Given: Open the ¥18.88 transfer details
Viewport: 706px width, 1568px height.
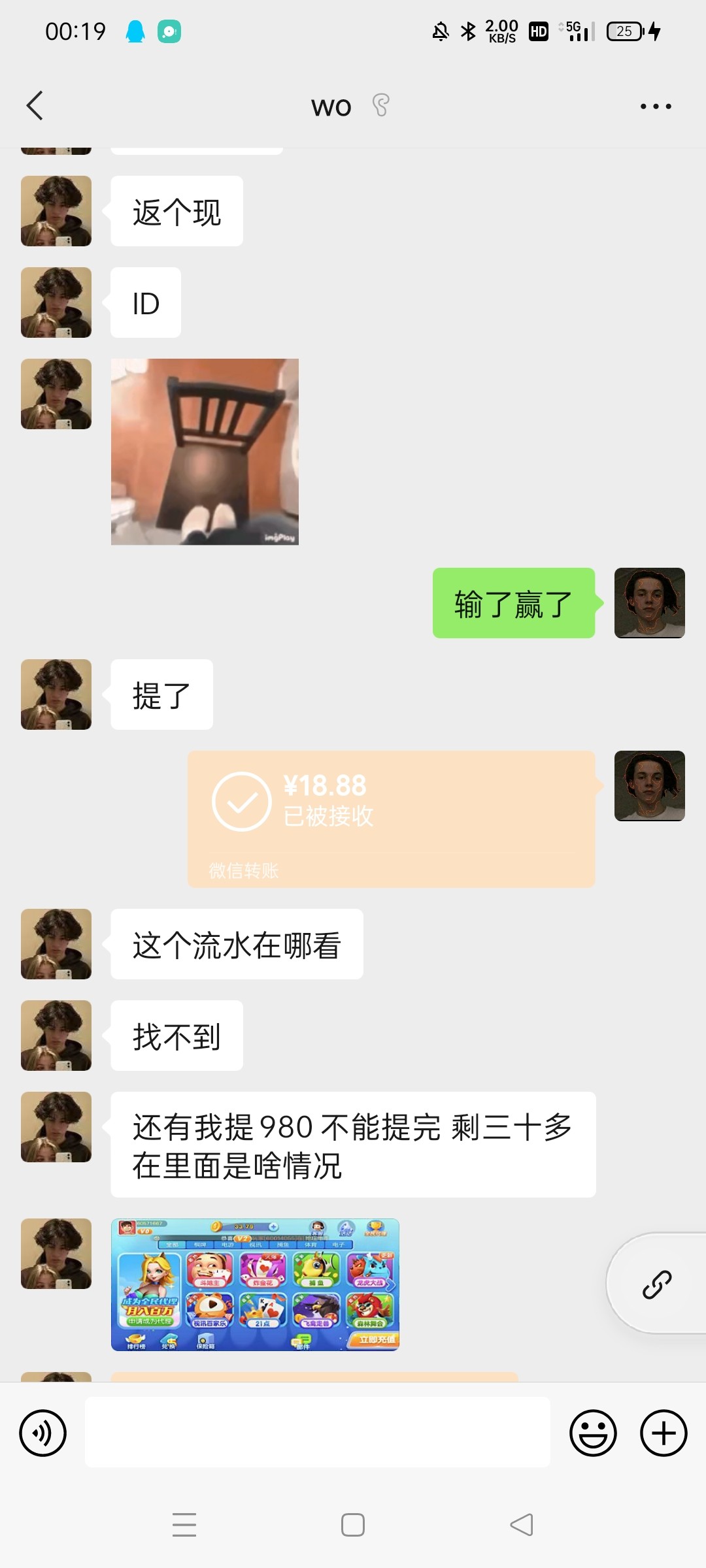Looking at the screenshot, I should [391, 818].
